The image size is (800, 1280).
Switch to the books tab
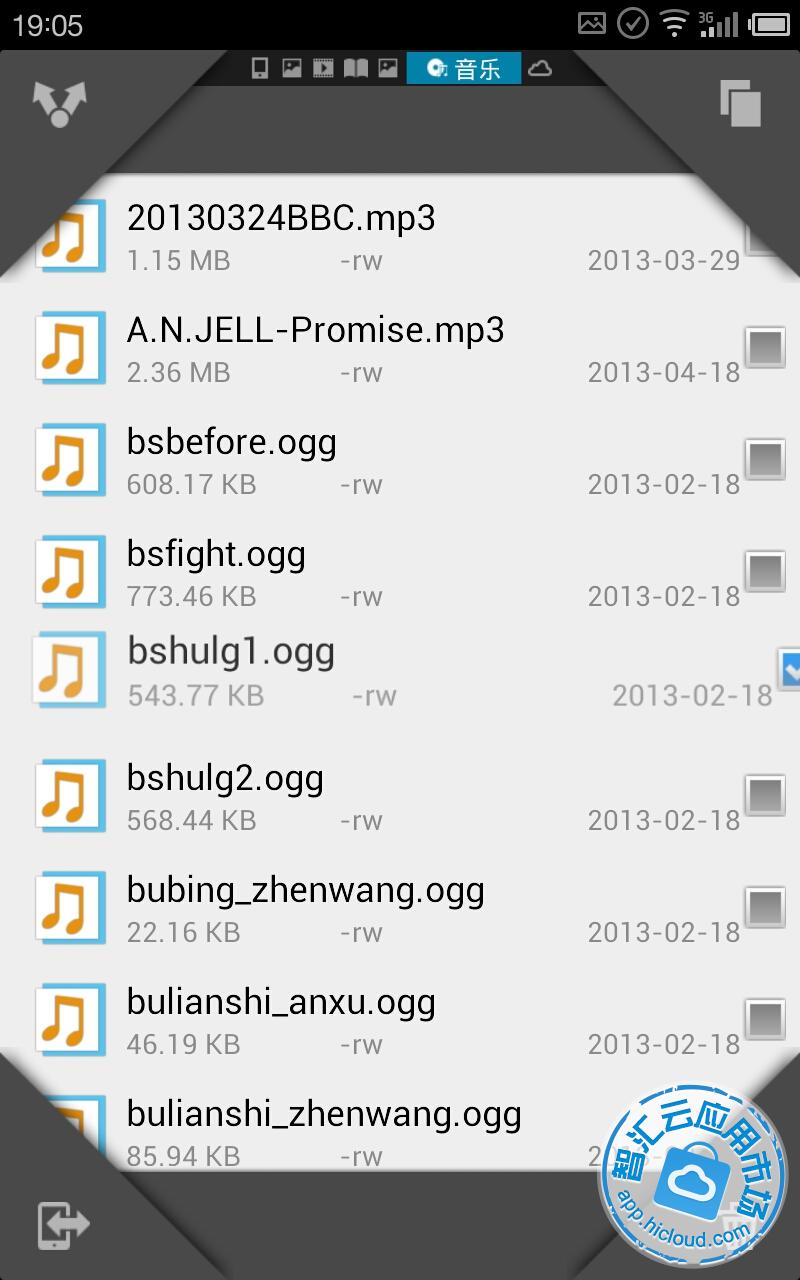[x=355, y=69]
